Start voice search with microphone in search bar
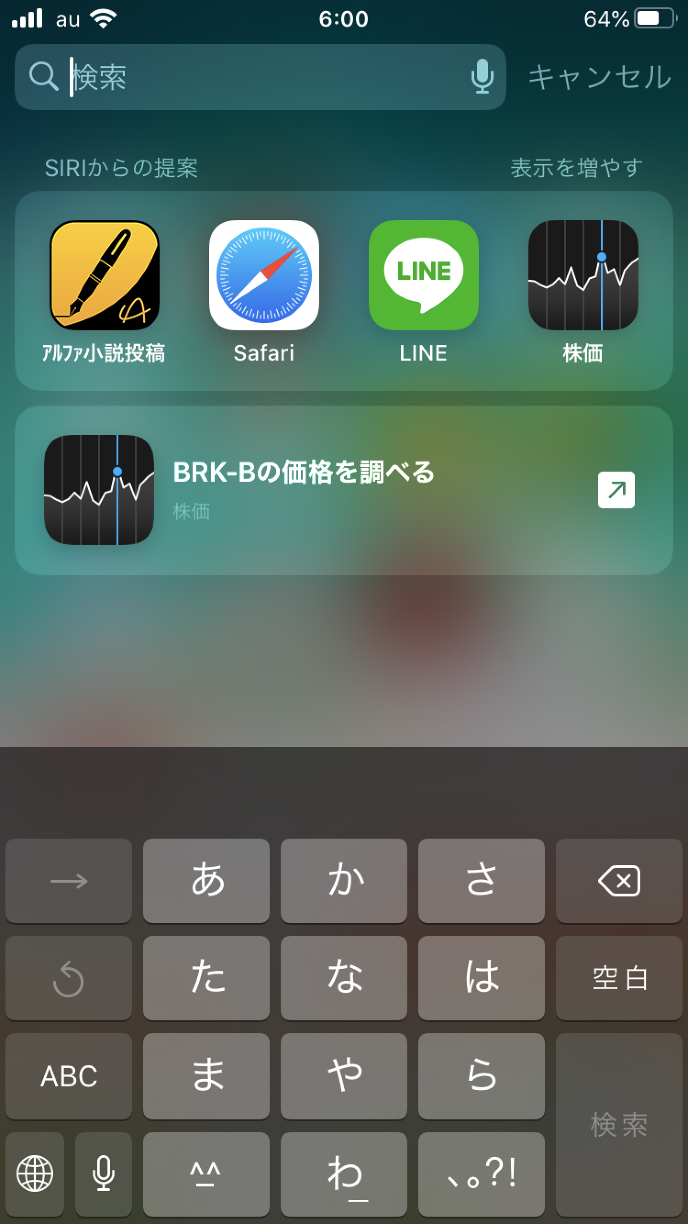The image size is (688, 1224). coord(482,77)
